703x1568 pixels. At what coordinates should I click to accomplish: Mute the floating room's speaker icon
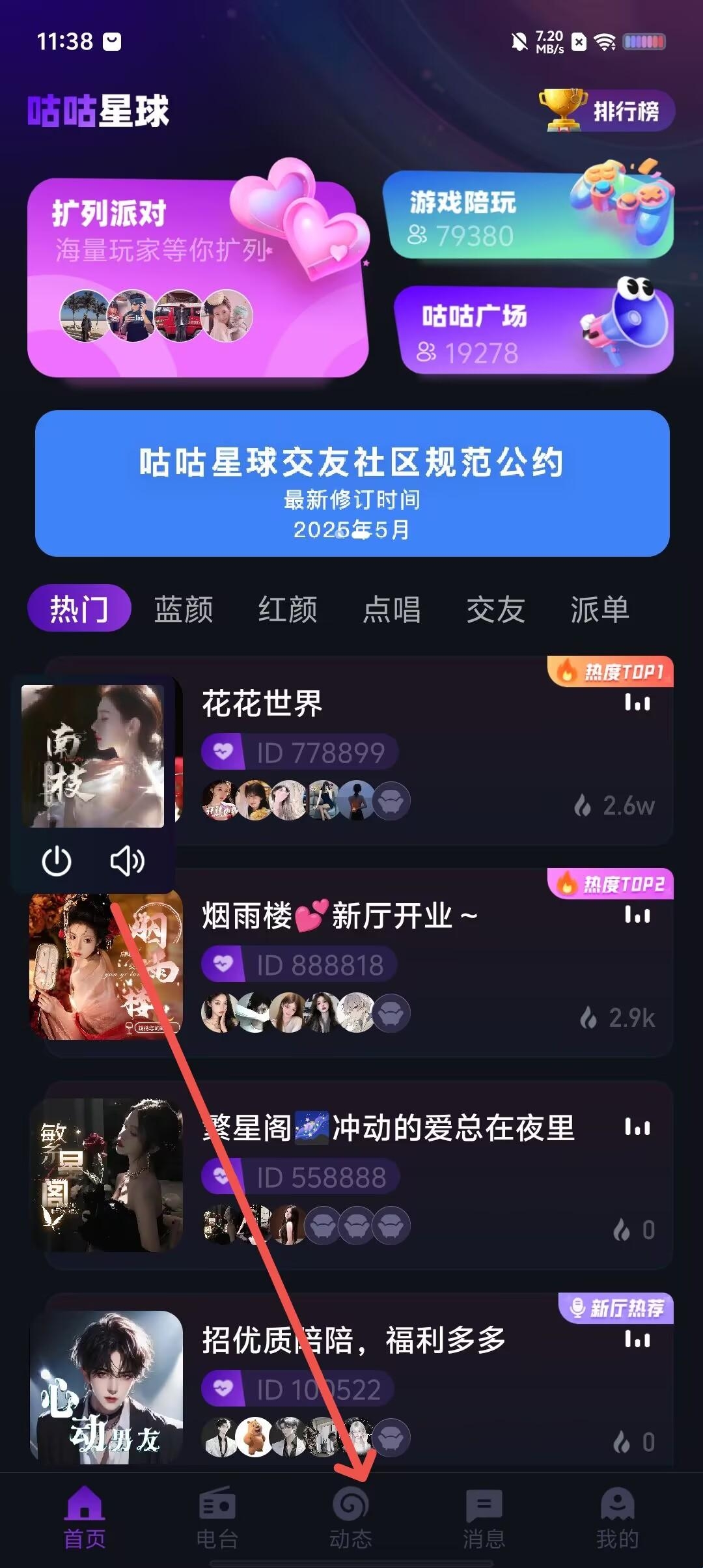pos(127,861)
